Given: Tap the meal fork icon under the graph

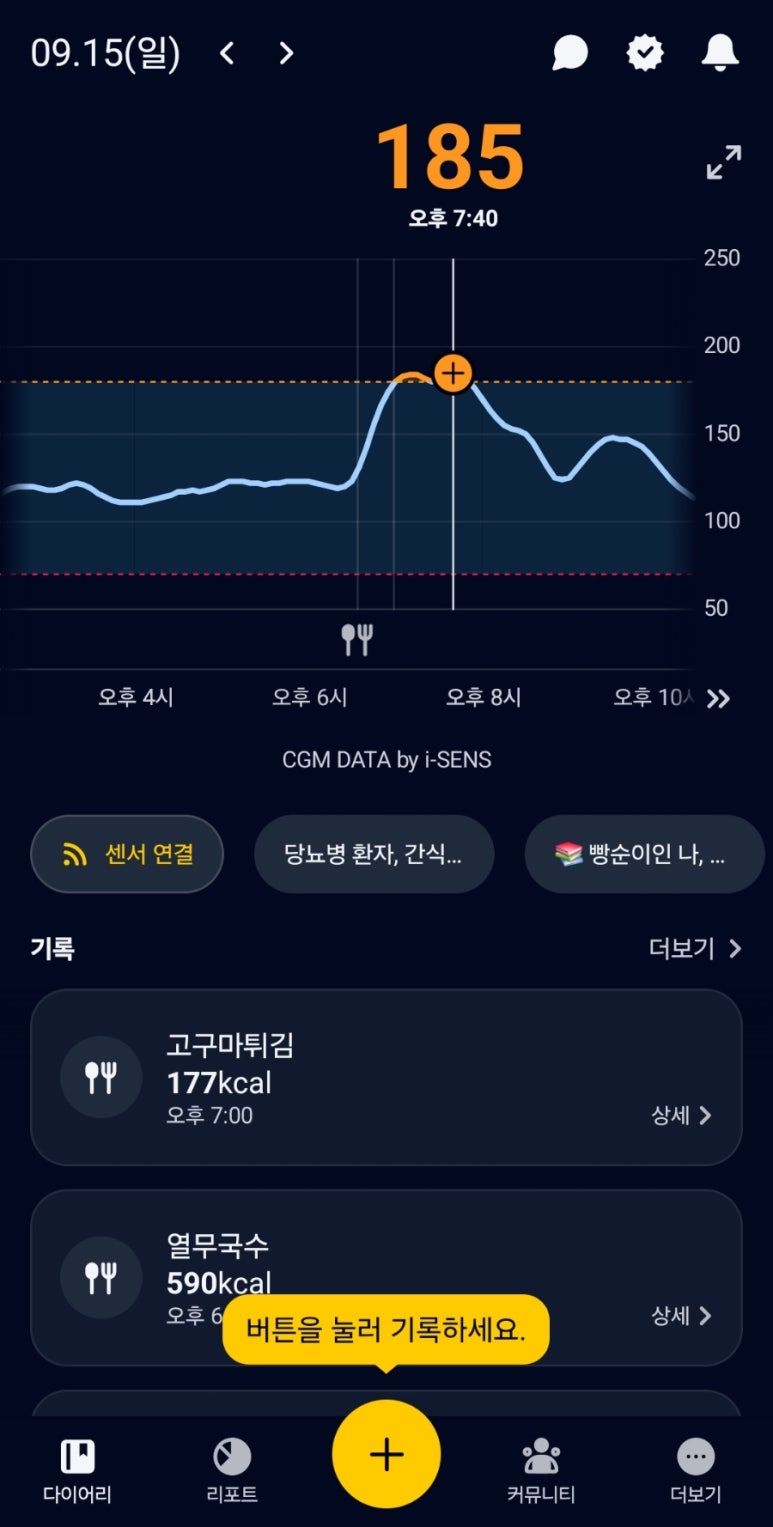Looking at the screenshot, I should coord(358,637).
